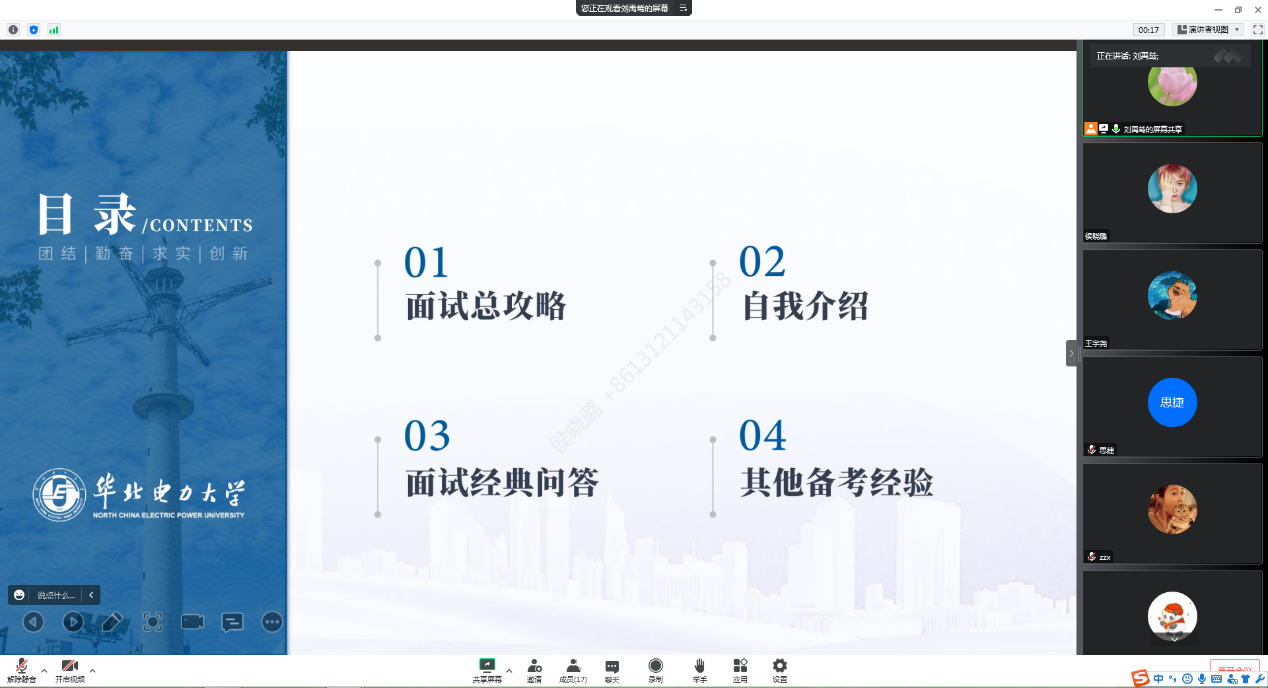Close the meeting window

[1257, 9]
